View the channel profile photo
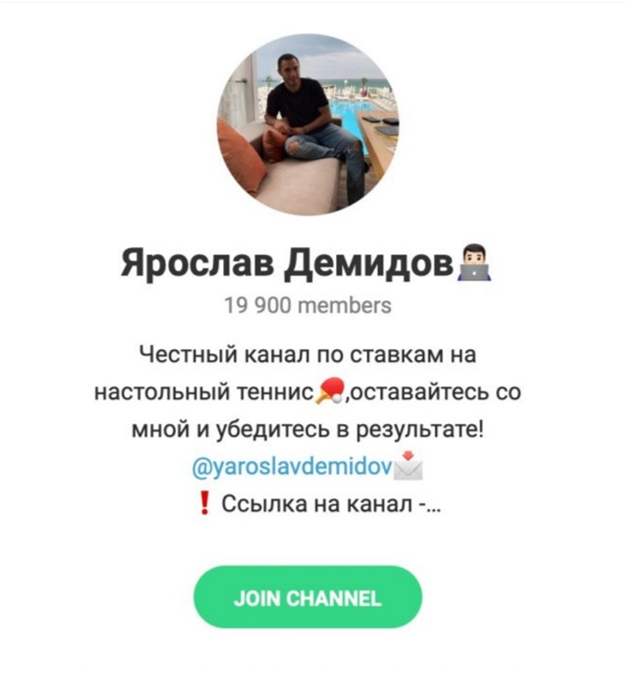Image resolution: width=628 pixels, height=674 pixels. coord(305,120)
